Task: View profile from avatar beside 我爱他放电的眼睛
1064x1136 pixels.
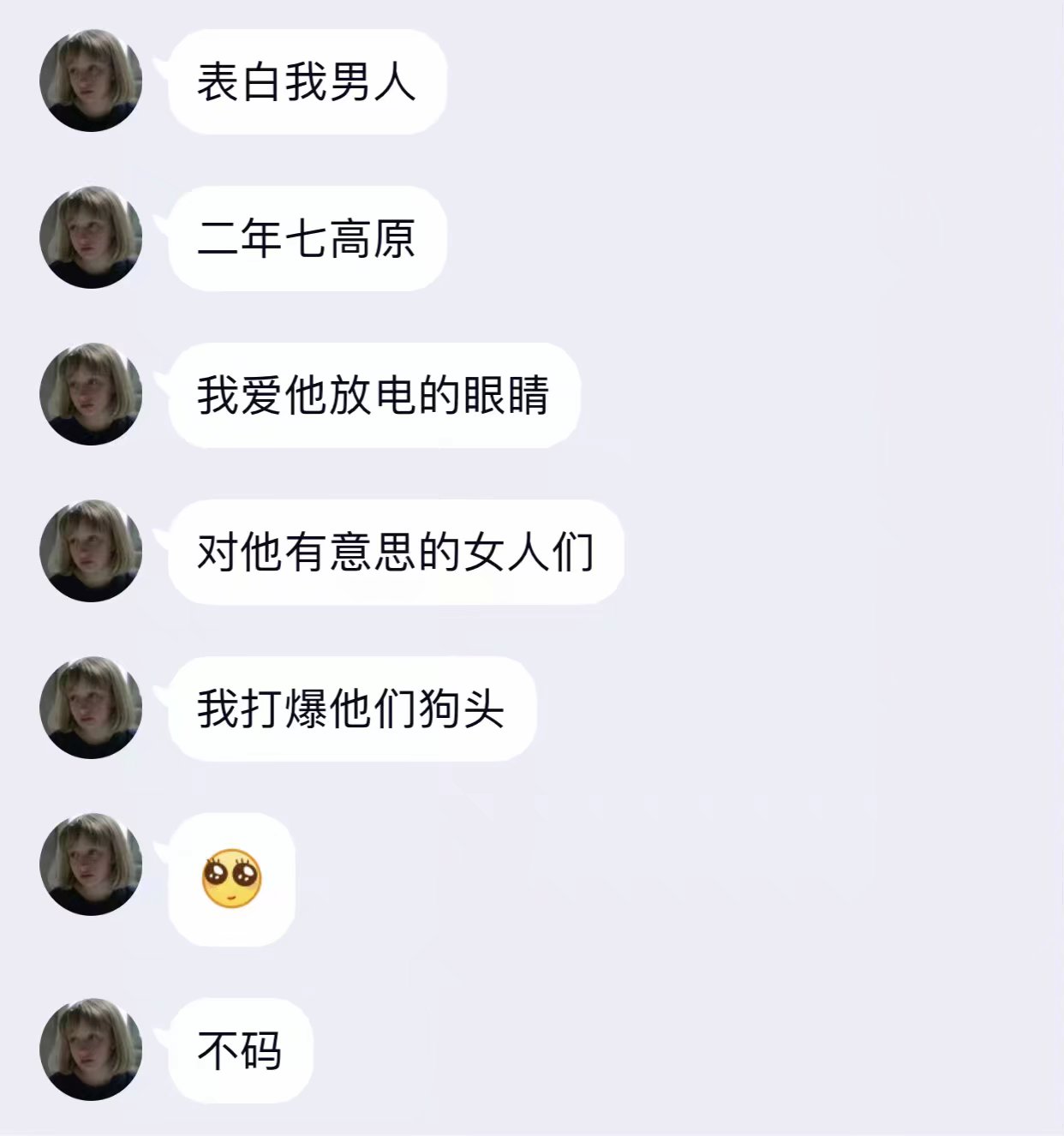Action: [91, 394]
